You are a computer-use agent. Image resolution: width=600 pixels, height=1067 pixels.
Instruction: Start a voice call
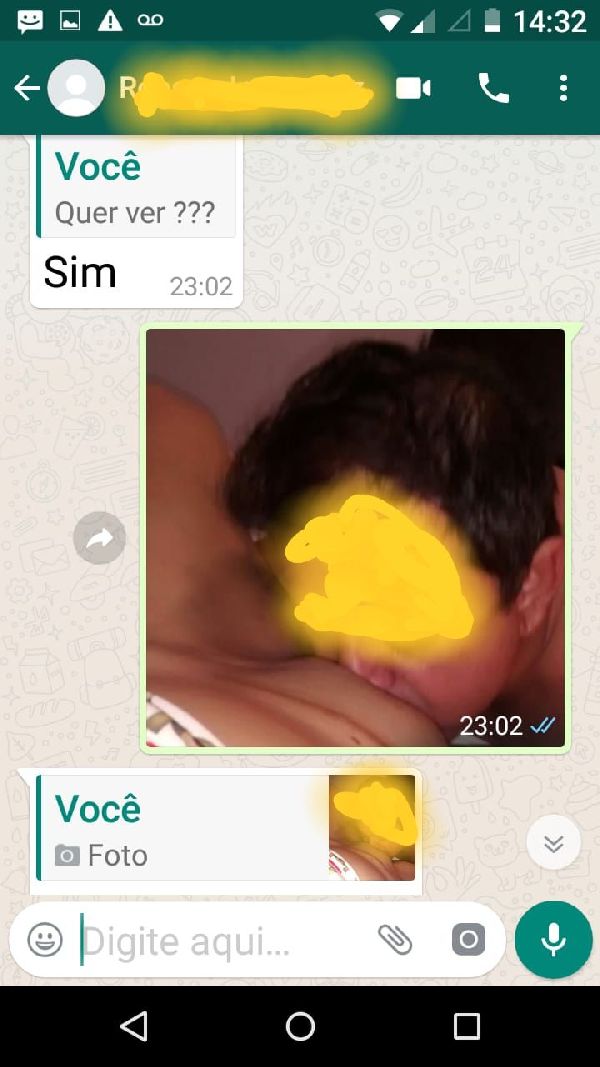(x=493, y=89)
